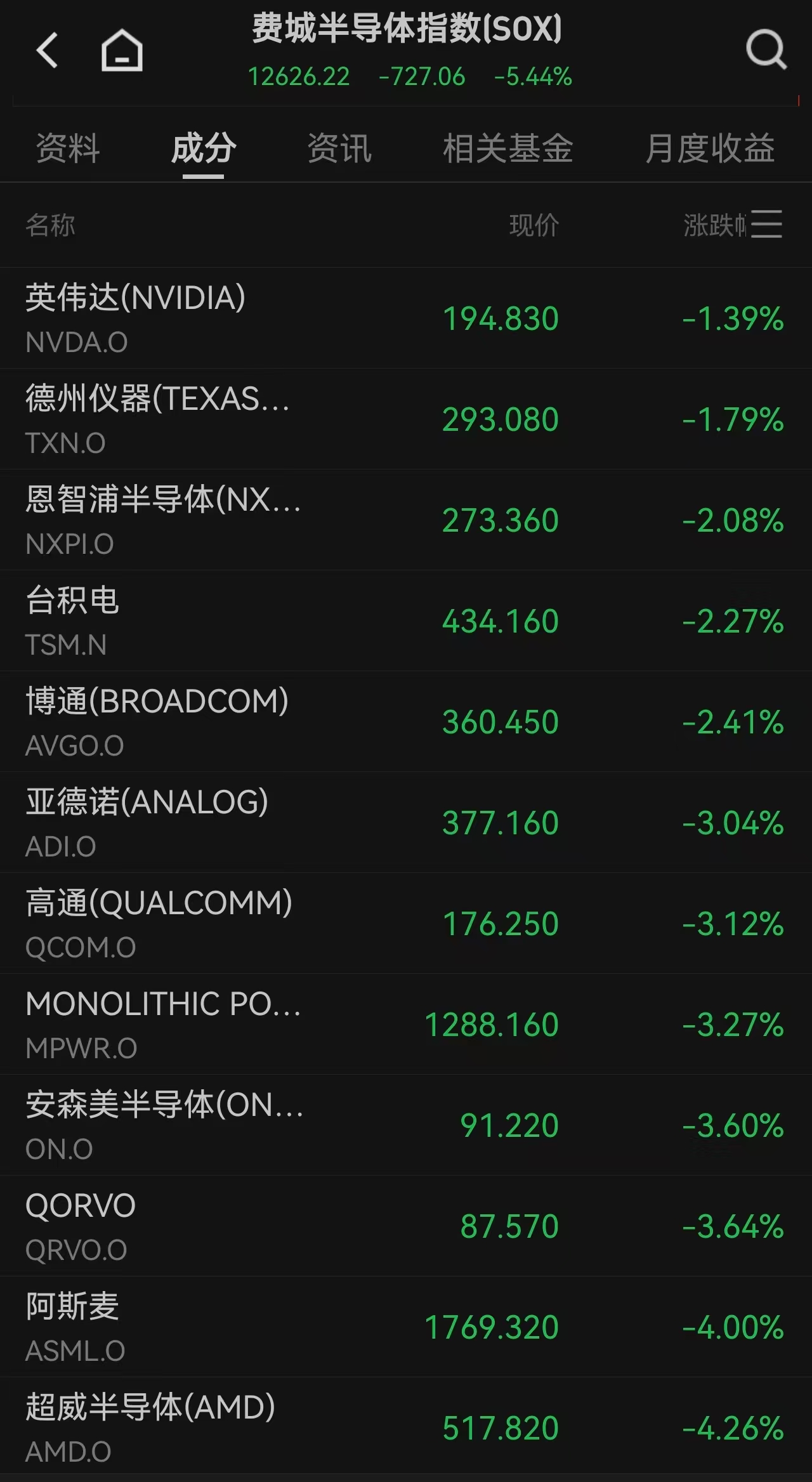View NXPI.O stock details
Image resolution: width=812 pixels, height=1482 pixels.
coord(406,520)
